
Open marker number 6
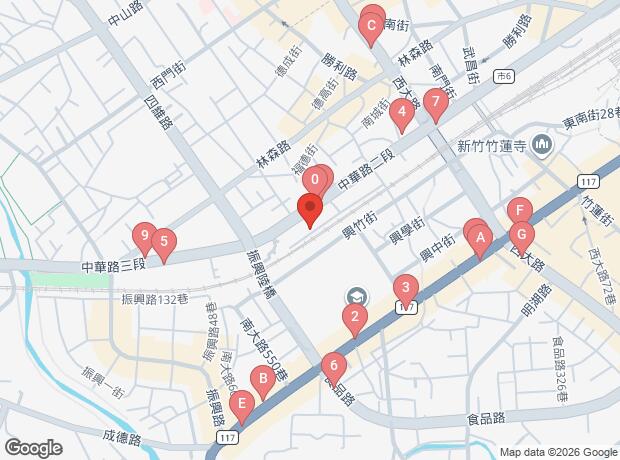[x=334, y=366]
